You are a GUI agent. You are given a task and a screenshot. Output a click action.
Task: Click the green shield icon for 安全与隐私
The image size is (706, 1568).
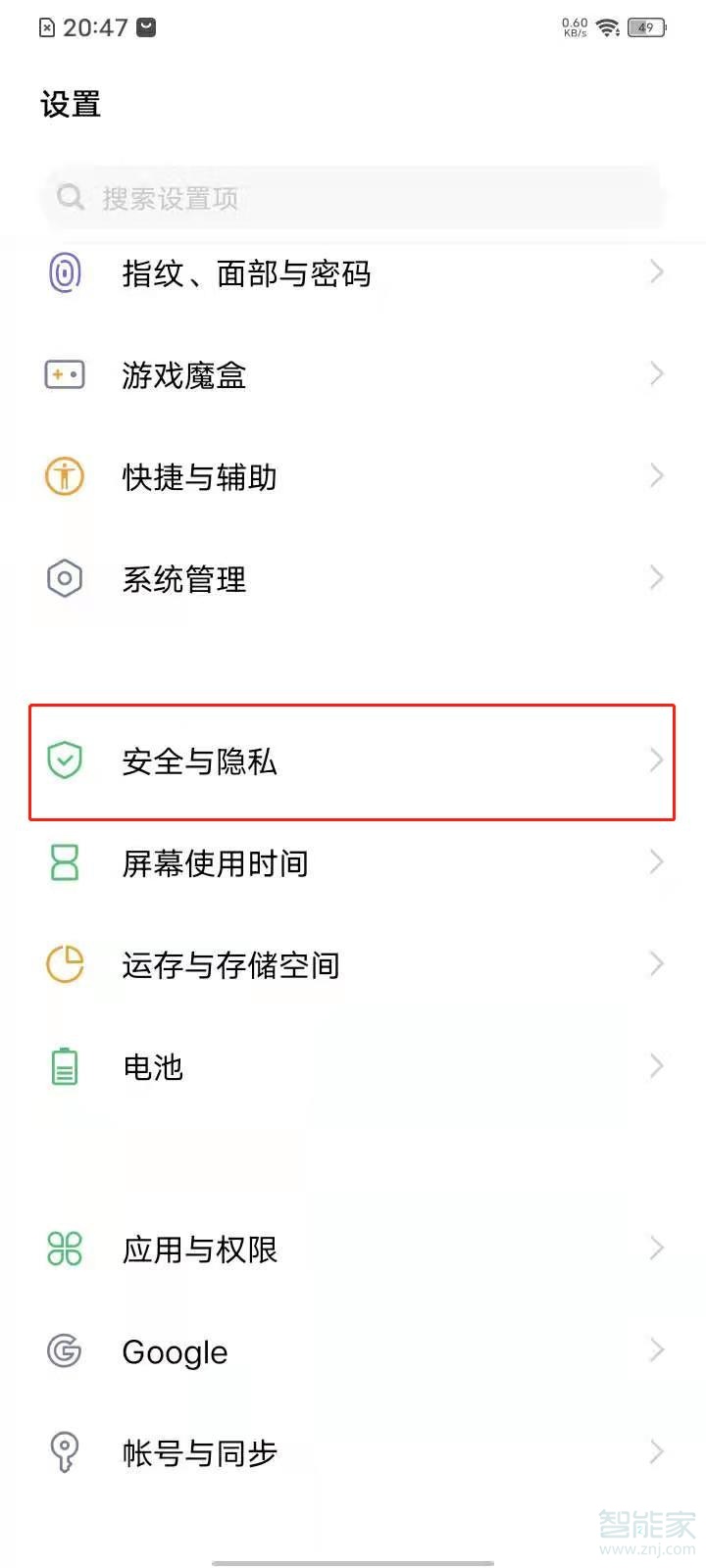[64, 761]
